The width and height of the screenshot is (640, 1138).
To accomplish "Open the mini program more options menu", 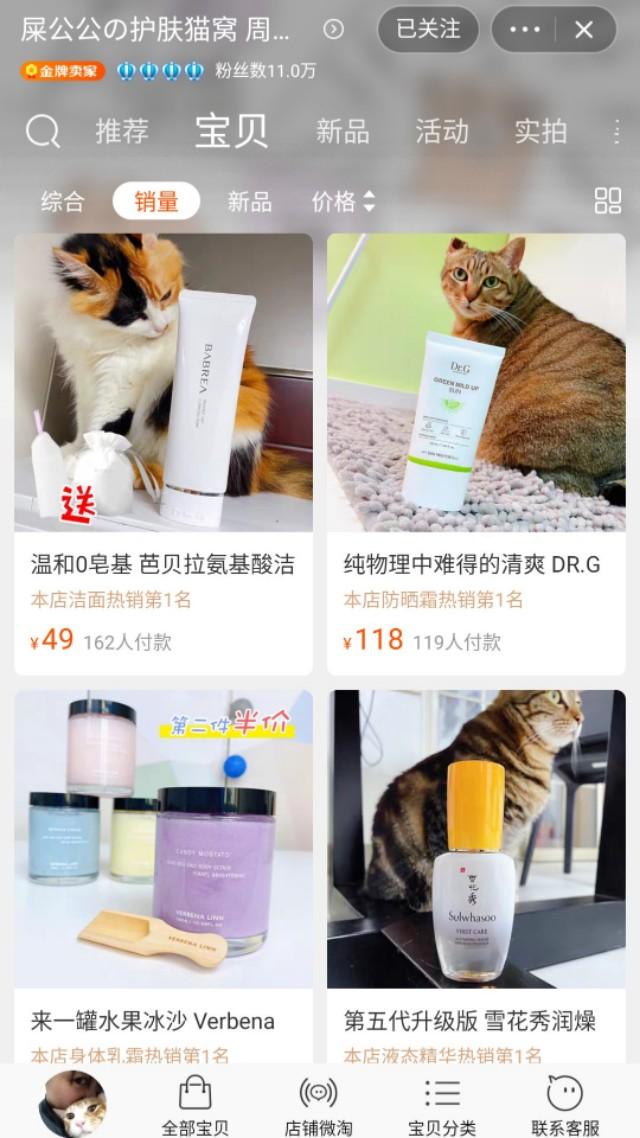I will (524, 29).
